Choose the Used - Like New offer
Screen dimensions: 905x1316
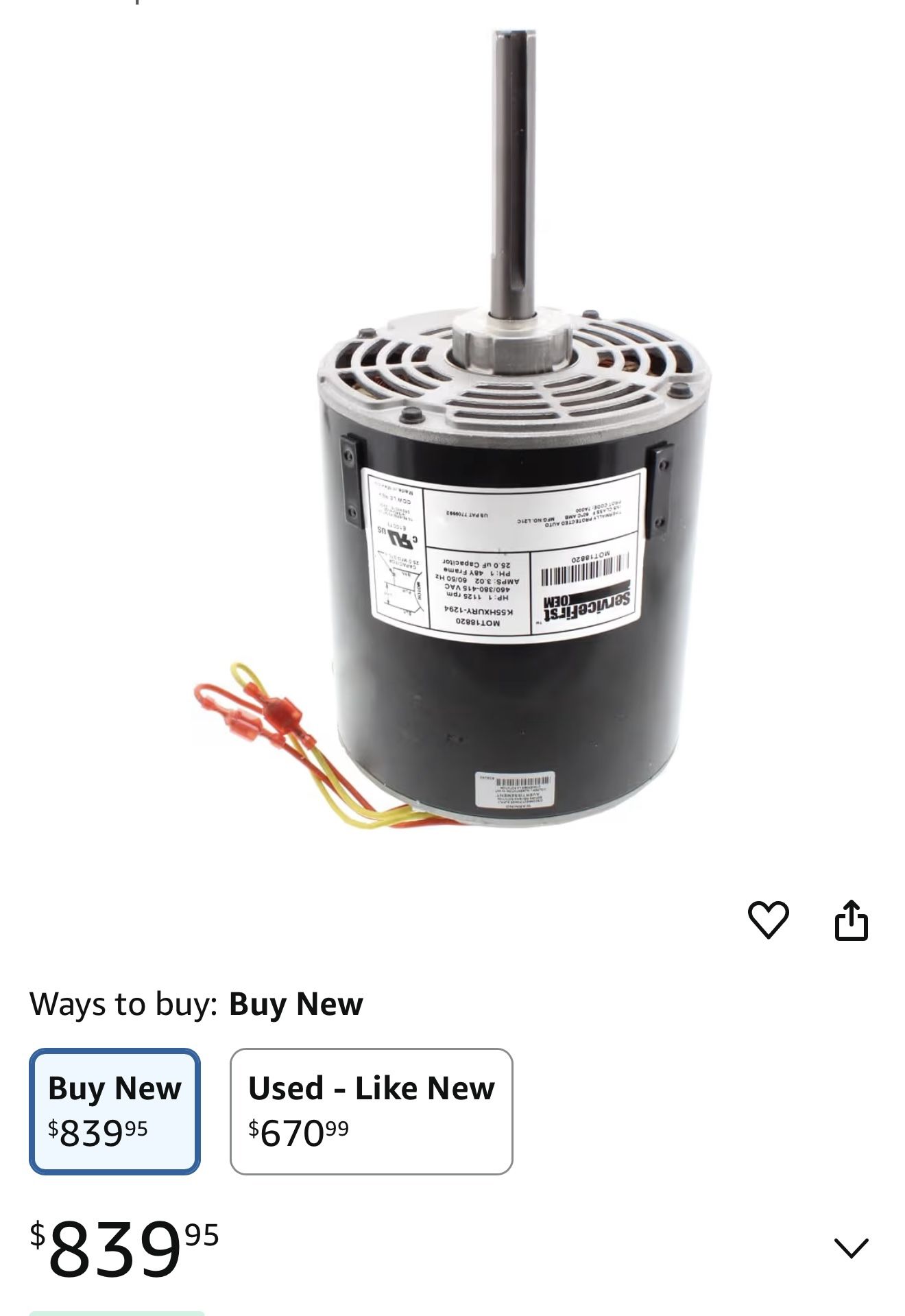tap(371, 1111)
